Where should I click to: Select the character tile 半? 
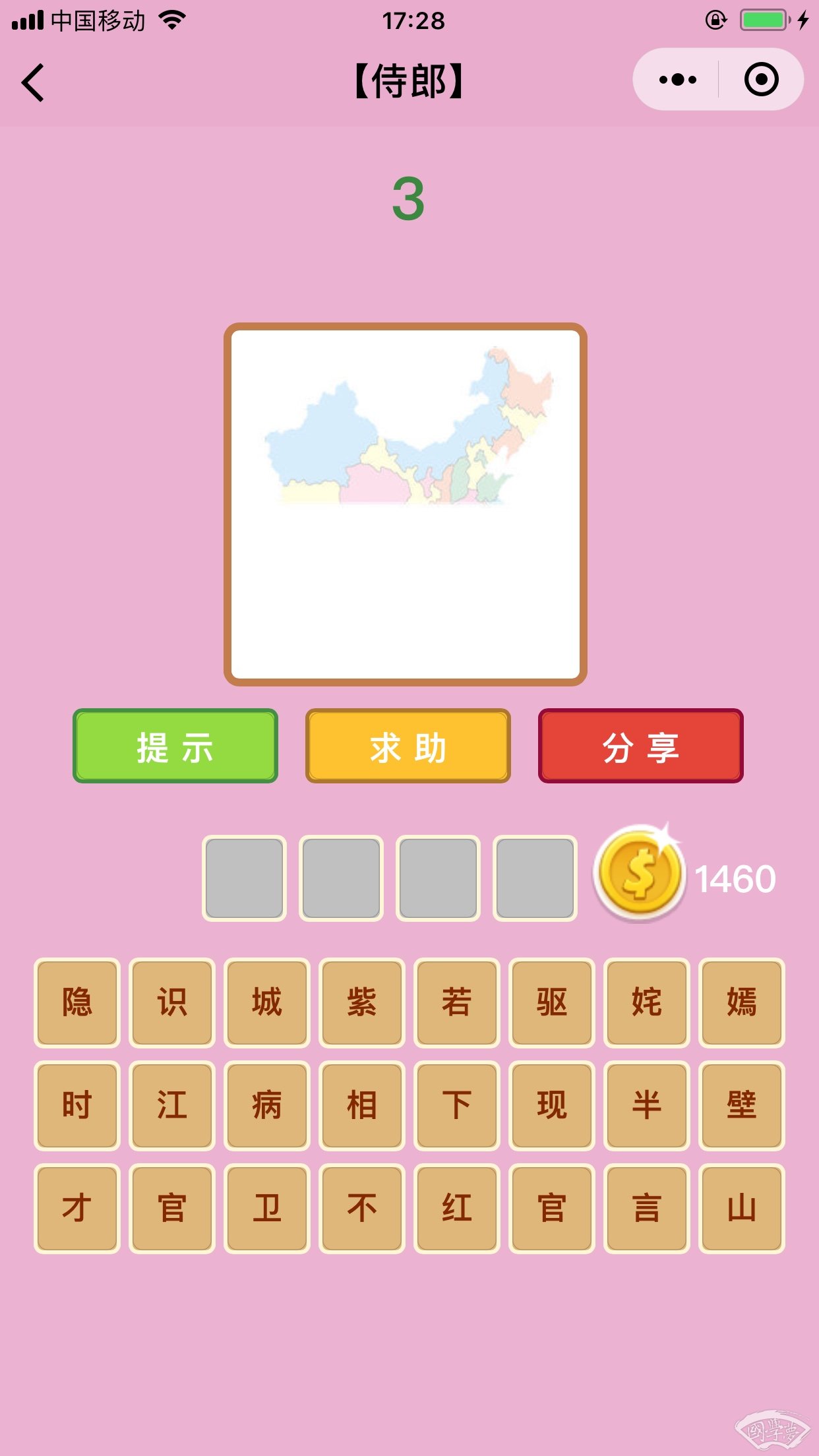coord(646,1105)
